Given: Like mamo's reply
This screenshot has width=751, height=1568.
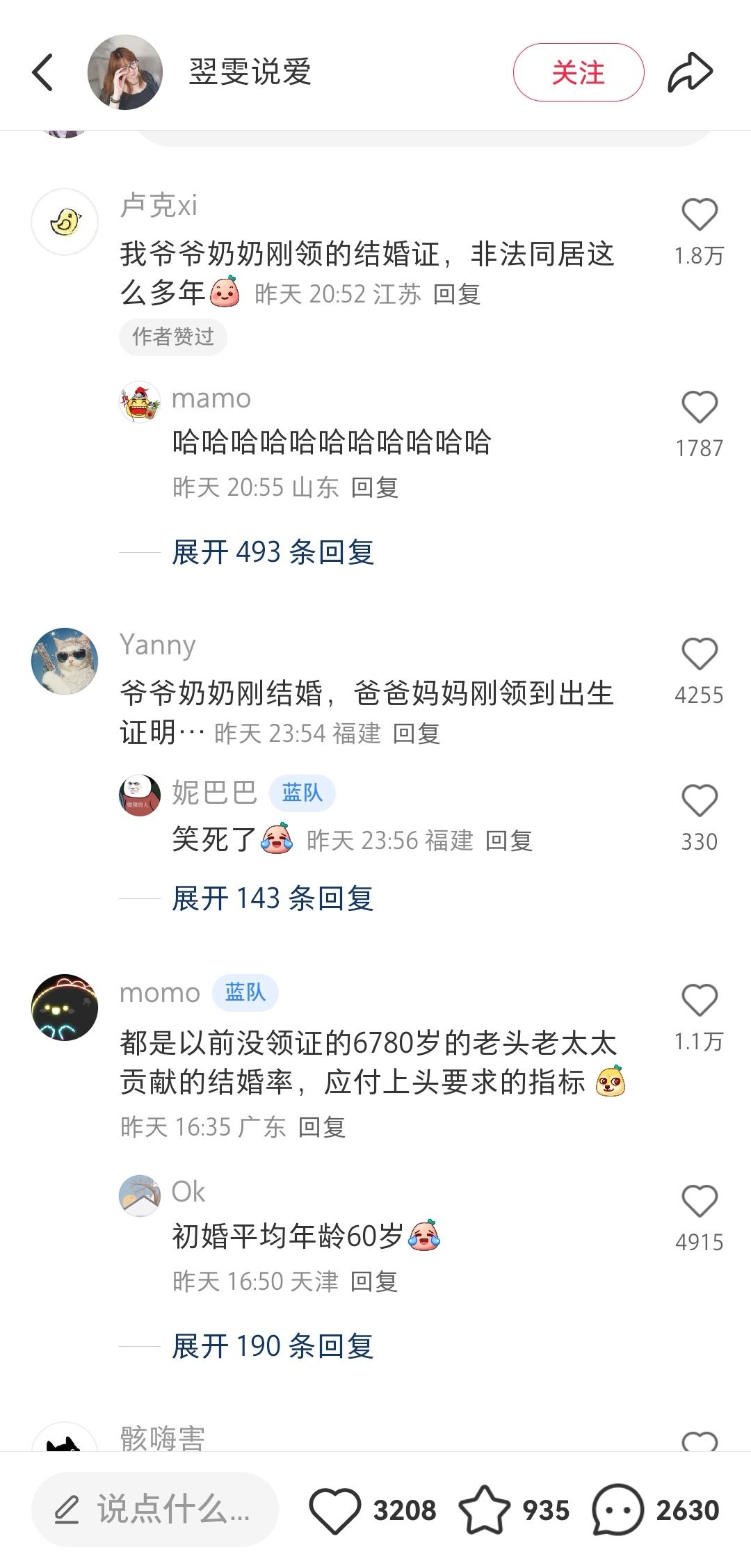Looking at the screenshot, I should point(700,407).
